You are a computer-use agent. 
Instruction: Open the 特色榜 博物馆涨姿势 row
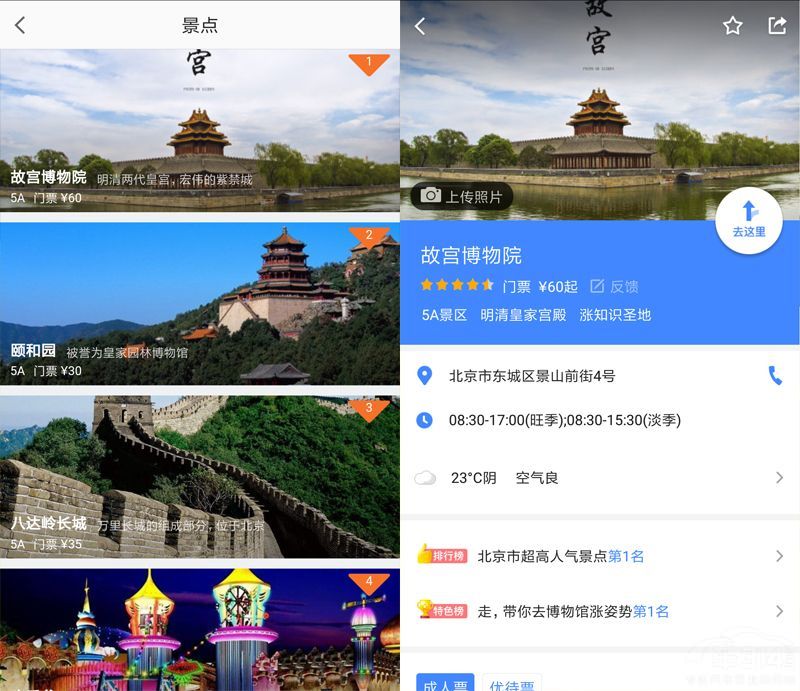tap(600, 611)
